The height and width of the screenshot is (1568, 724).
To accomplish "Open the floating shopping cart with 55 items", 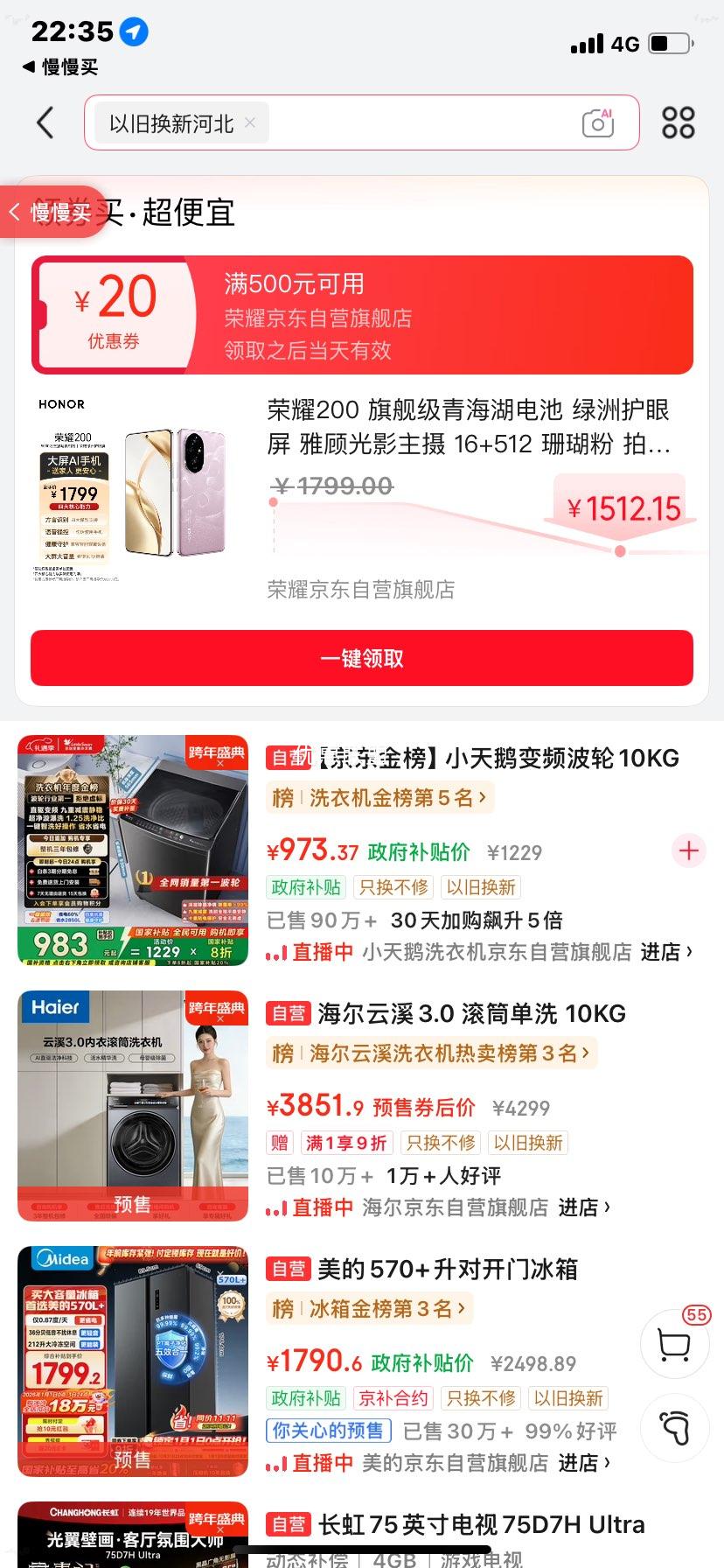I will 674,1344.
